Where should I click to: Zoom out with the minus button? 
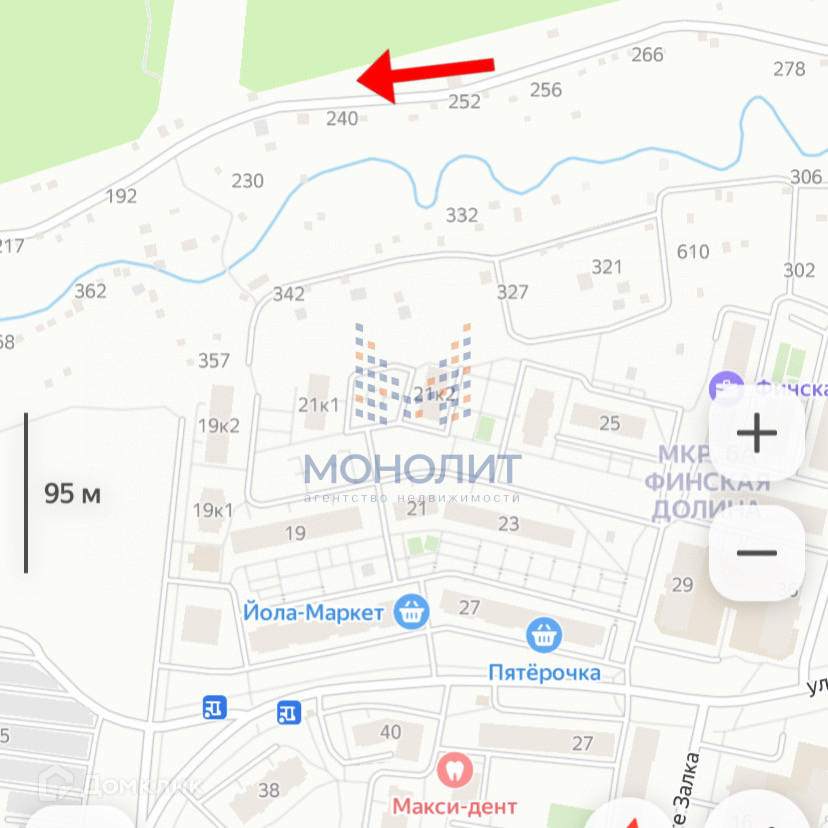point(757,553)
